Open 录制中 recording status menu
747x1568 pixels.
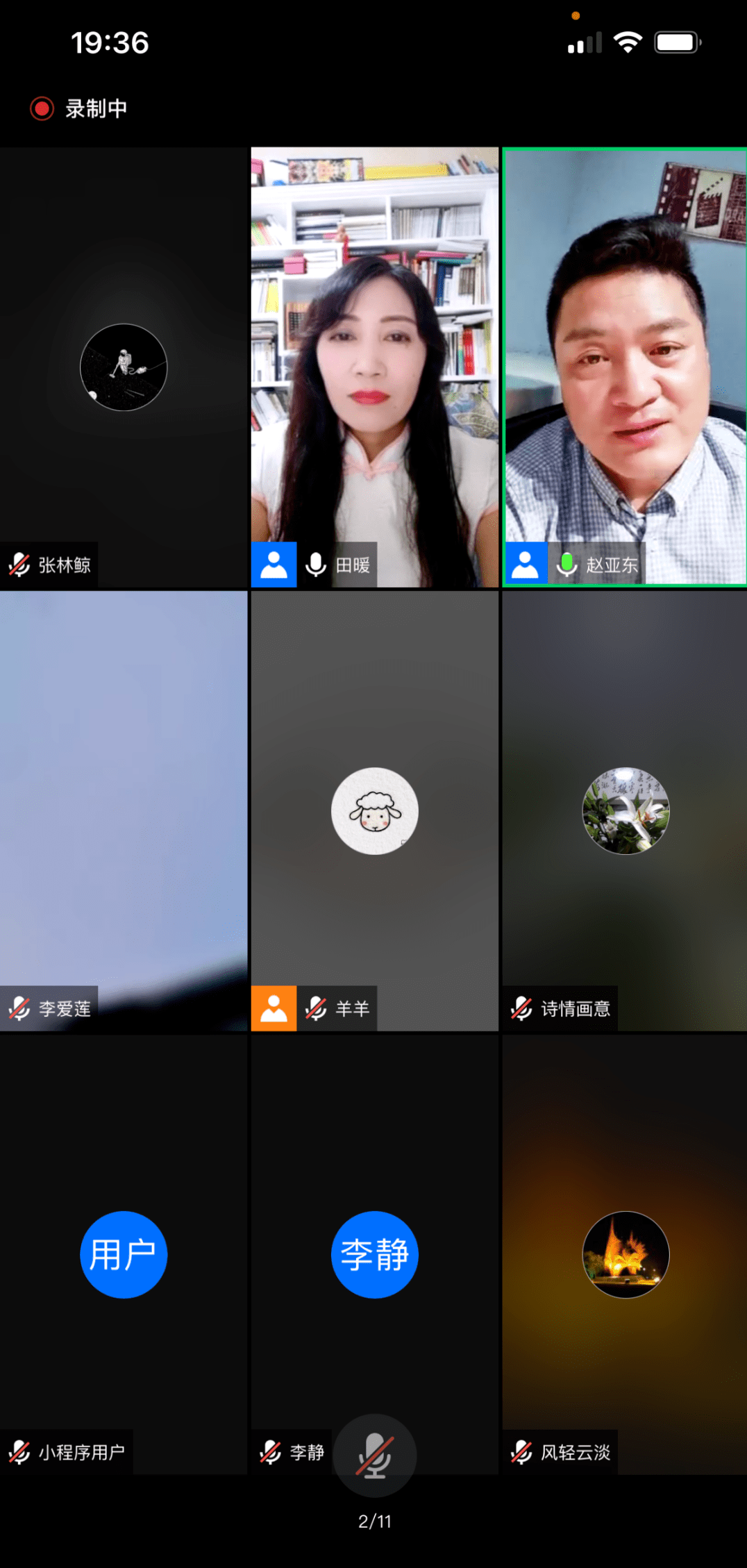pyautogui.click(x=94, y=108)
